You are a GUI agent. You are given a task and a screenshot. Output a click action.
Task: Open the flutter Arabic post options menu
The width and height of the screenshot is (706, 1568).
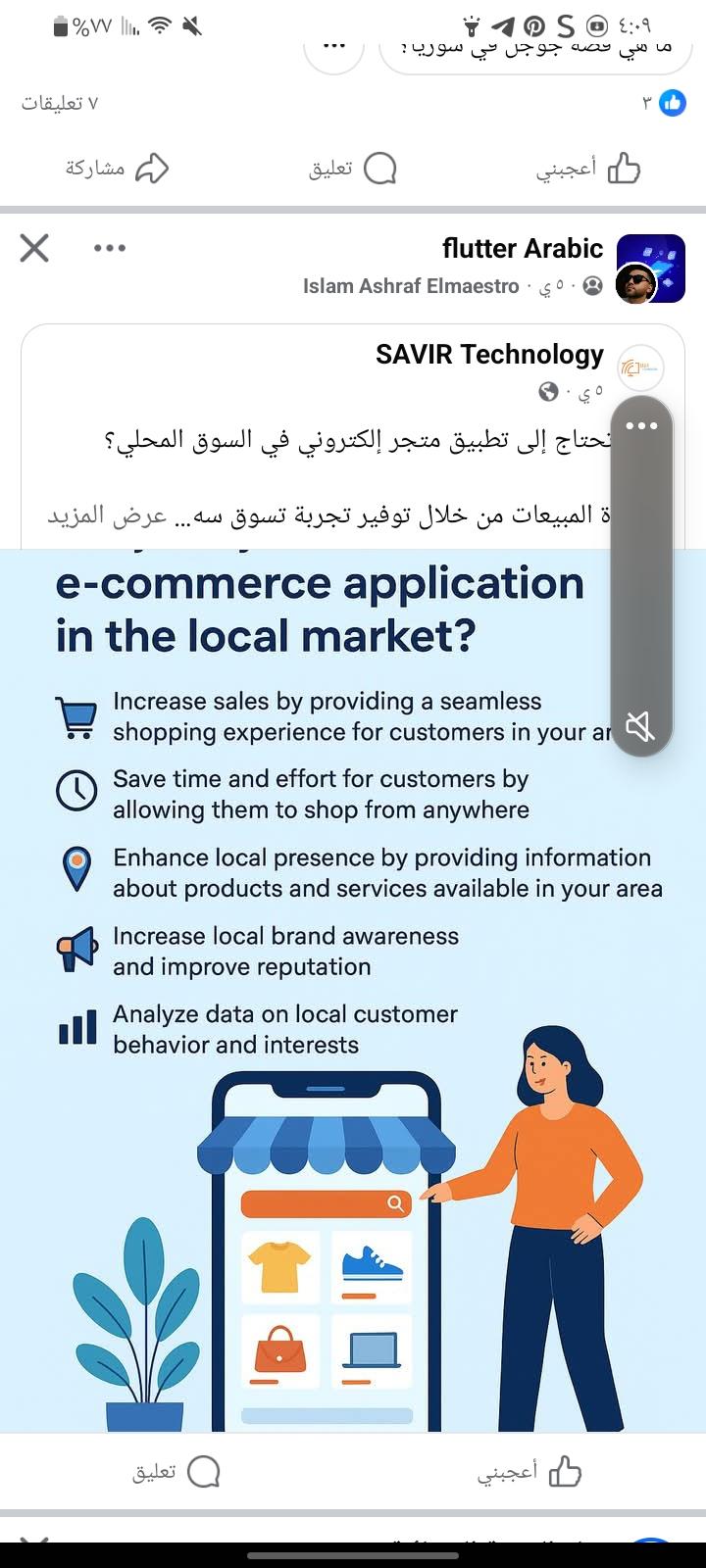pyautogui.click(x=109, y=248)
